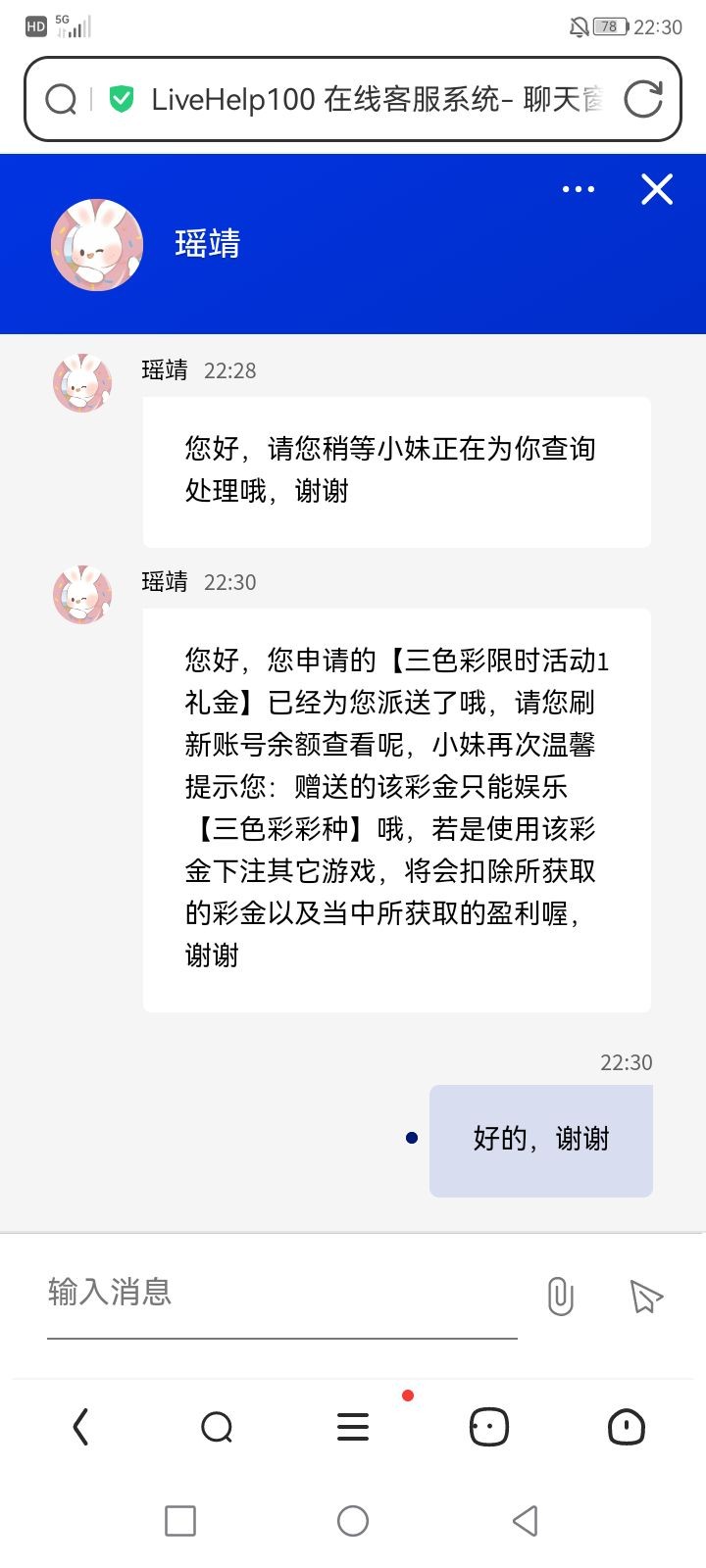706x1568 pixels.
Task: Open browser search from the bottom toolbar
Action: pyautogui.click(x=217, y=1427)
